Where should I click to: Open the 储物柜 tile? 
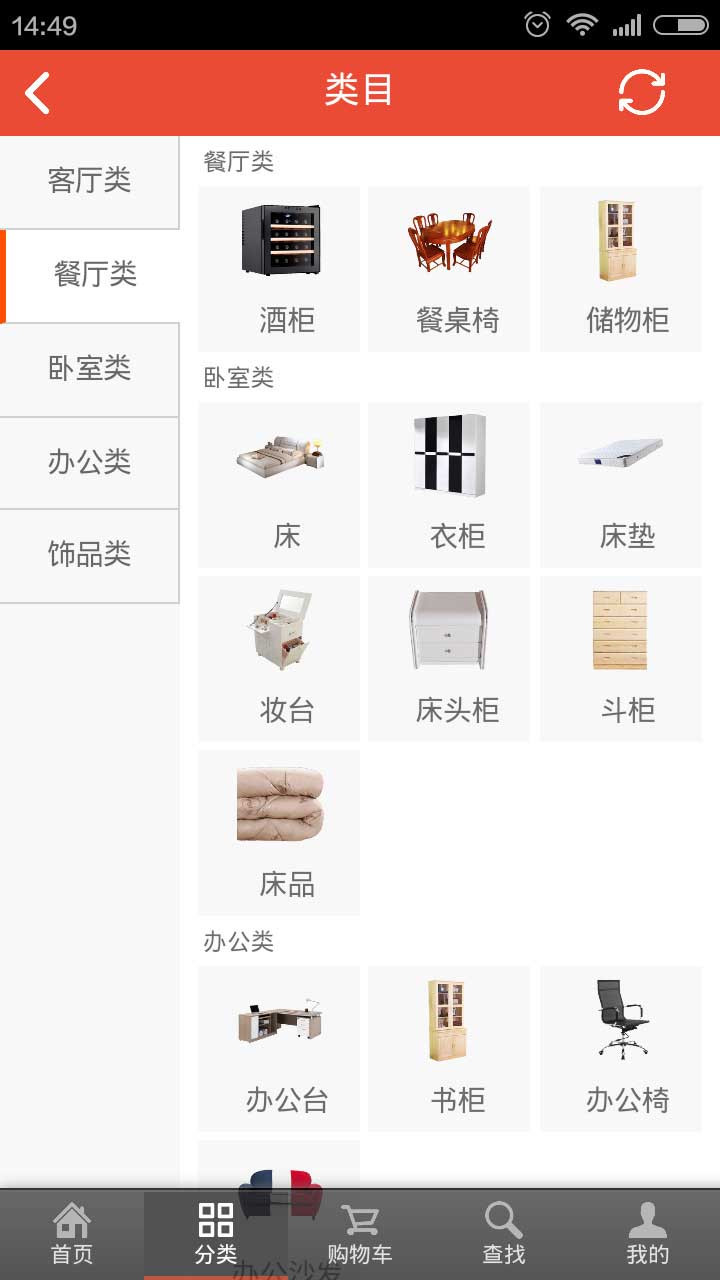coord(621,269)
